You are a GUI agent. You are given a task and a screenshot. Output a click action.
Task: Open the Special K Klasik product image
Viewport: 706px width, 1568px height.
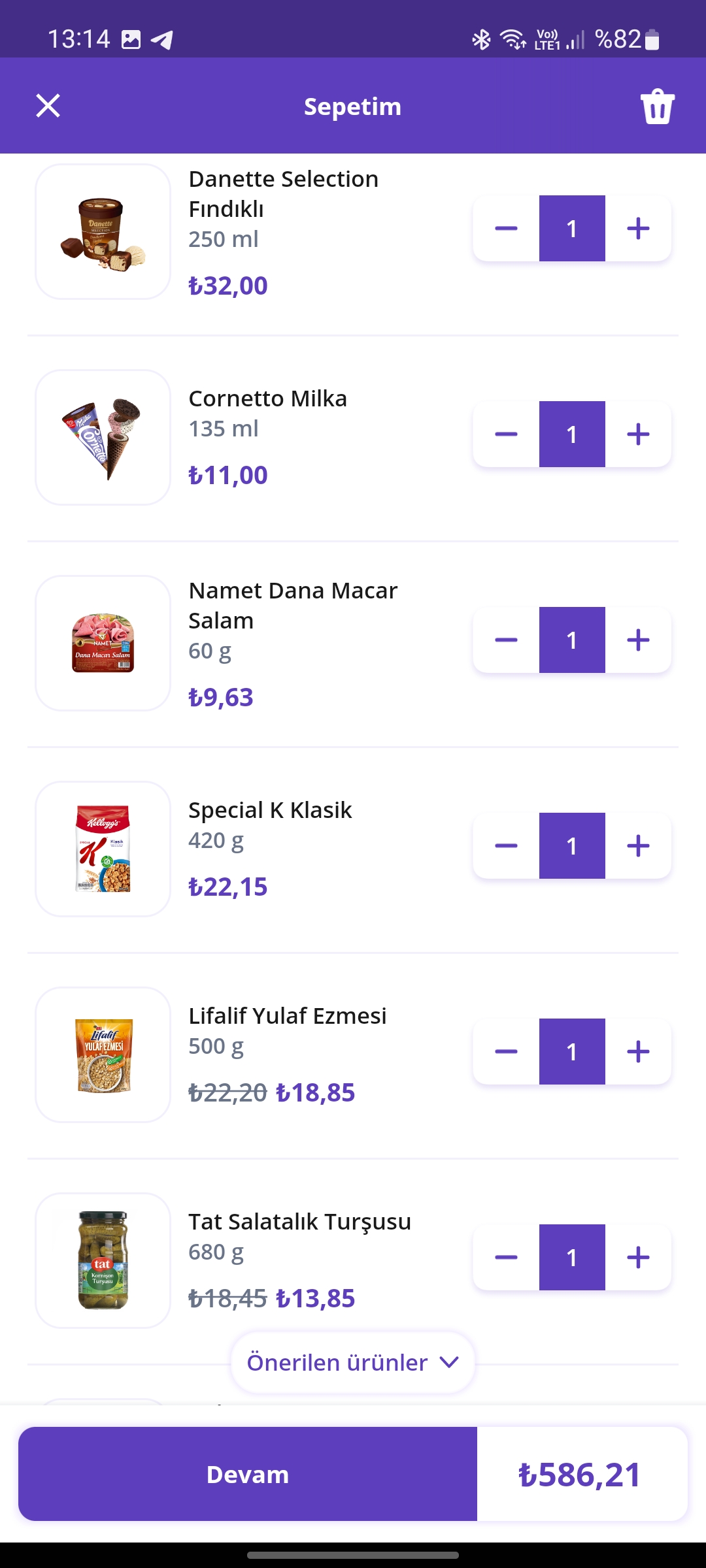[103, 849]
